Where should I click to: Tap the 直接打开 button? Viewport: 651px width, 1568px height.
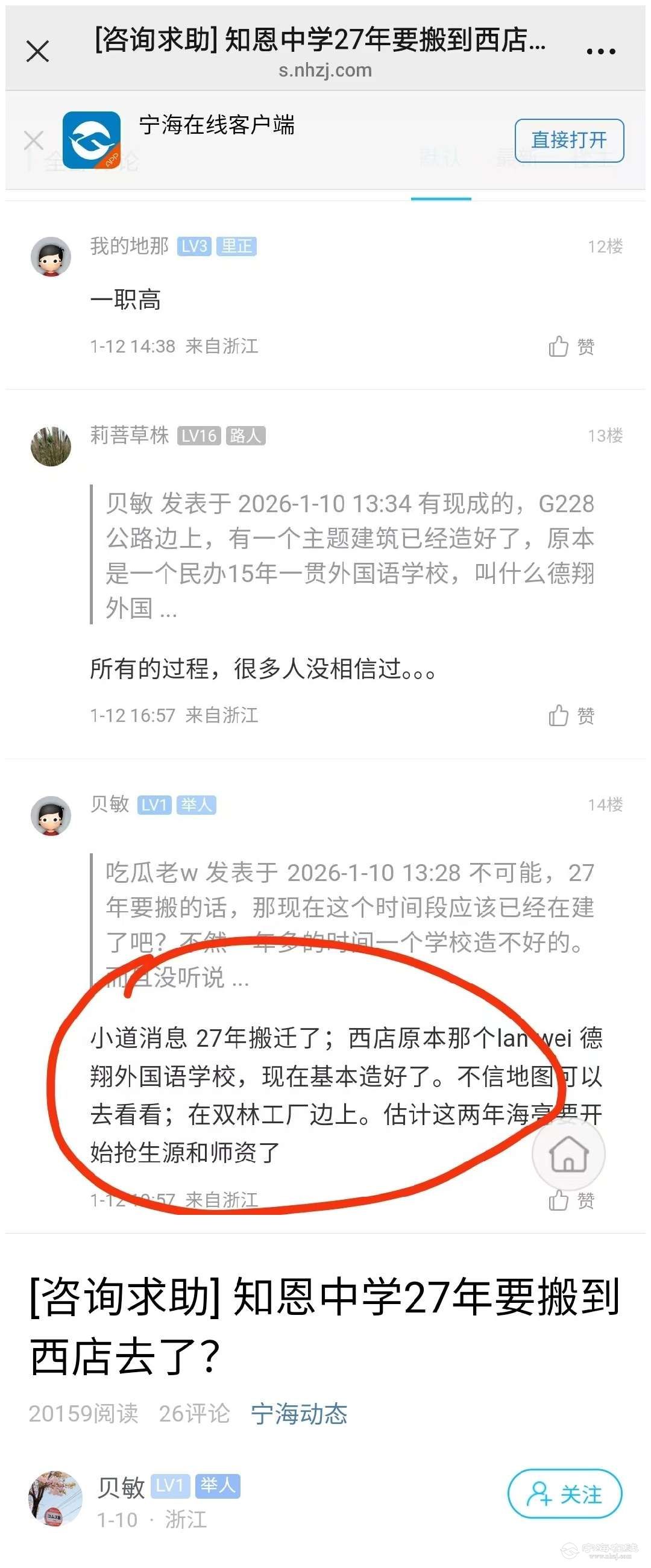point(569,140)
